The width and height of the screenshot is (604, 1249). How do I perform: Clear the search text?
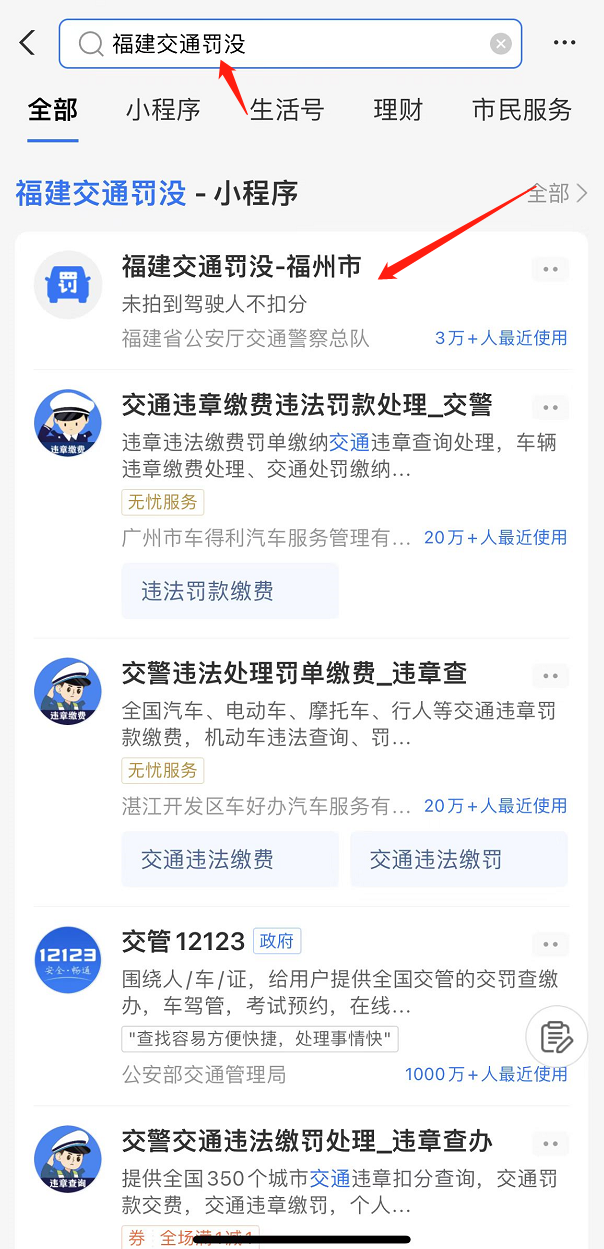click(501, 44)
